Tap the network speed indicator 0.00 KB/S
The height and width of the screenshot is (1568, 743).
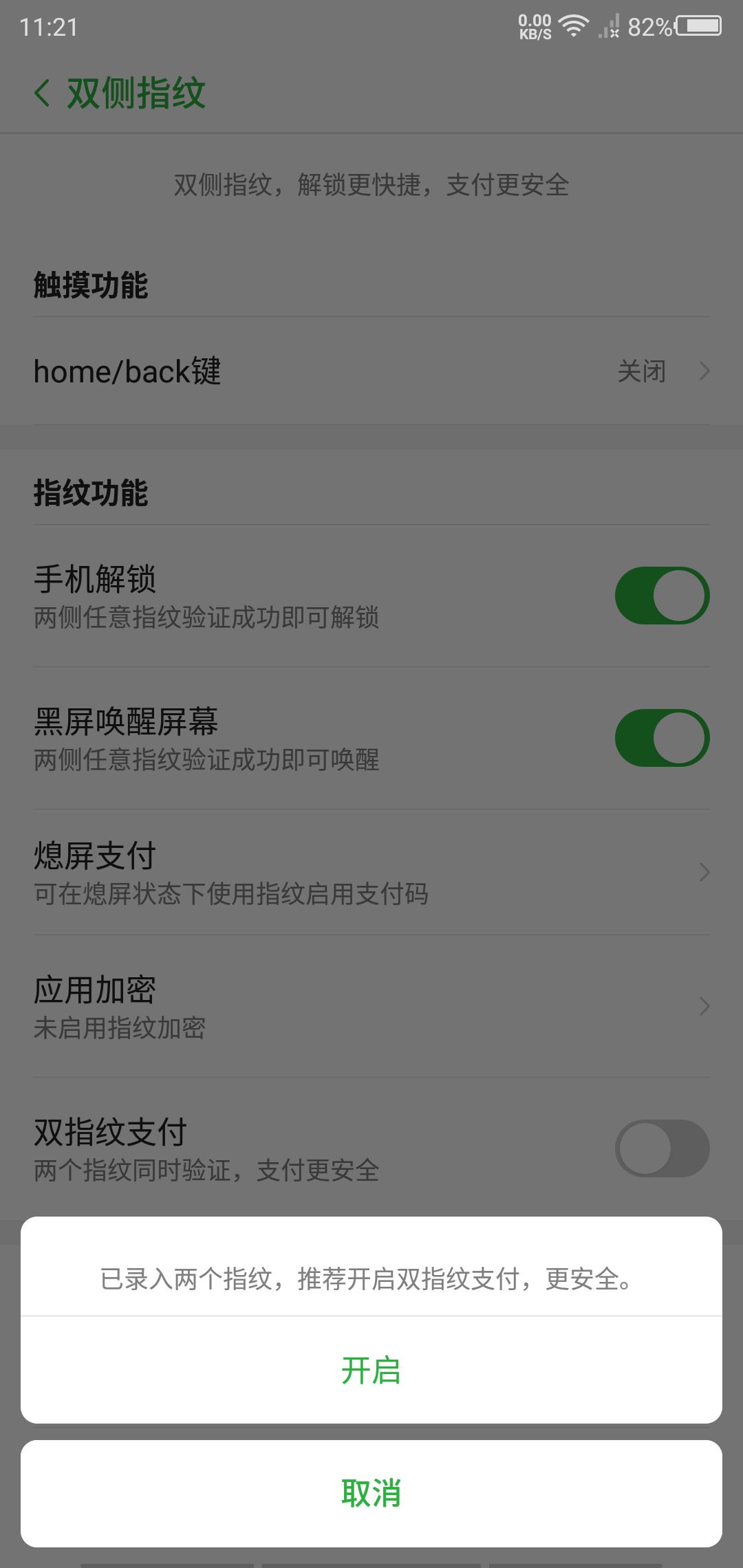coord(535,26)
